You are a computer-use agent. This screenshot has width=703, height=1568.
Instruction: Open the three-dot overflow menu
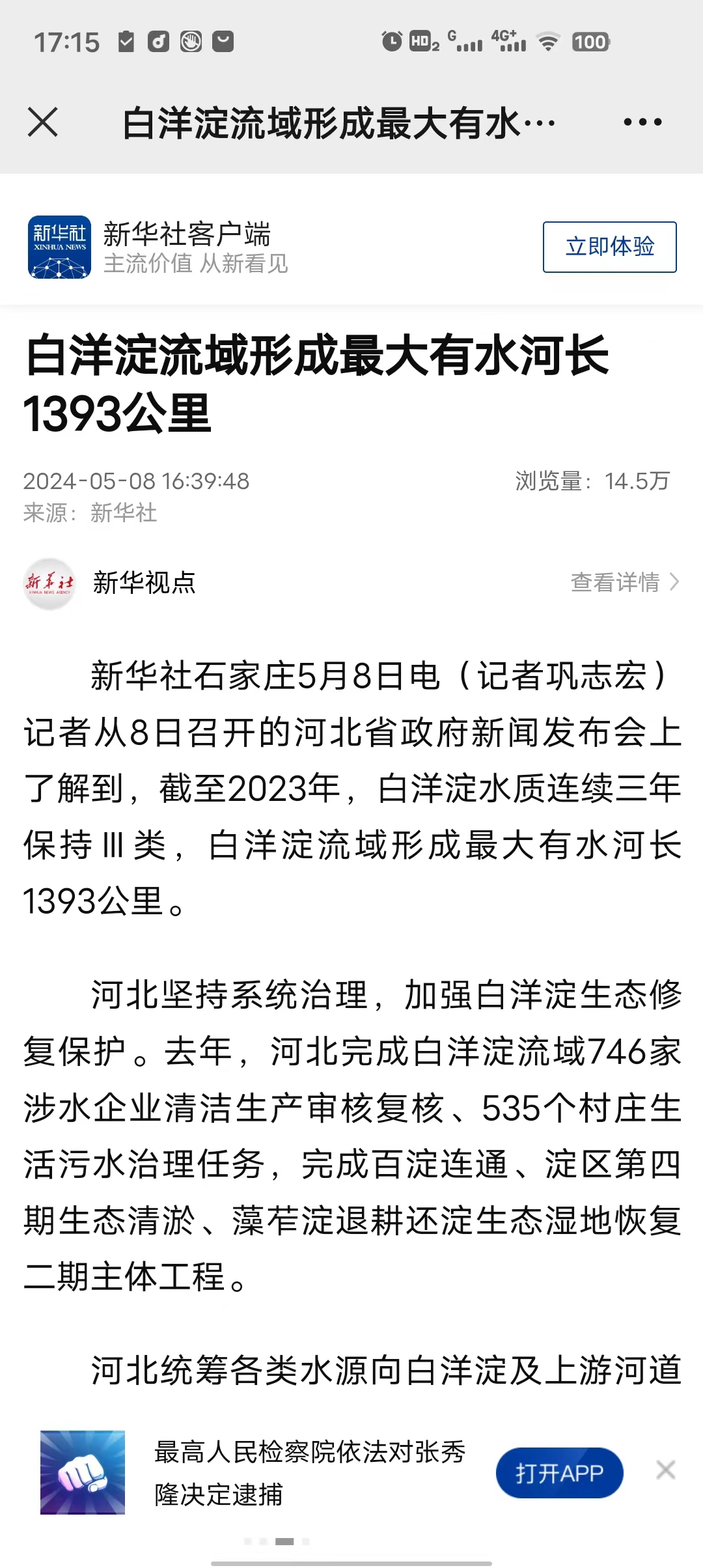pos(642,122)
